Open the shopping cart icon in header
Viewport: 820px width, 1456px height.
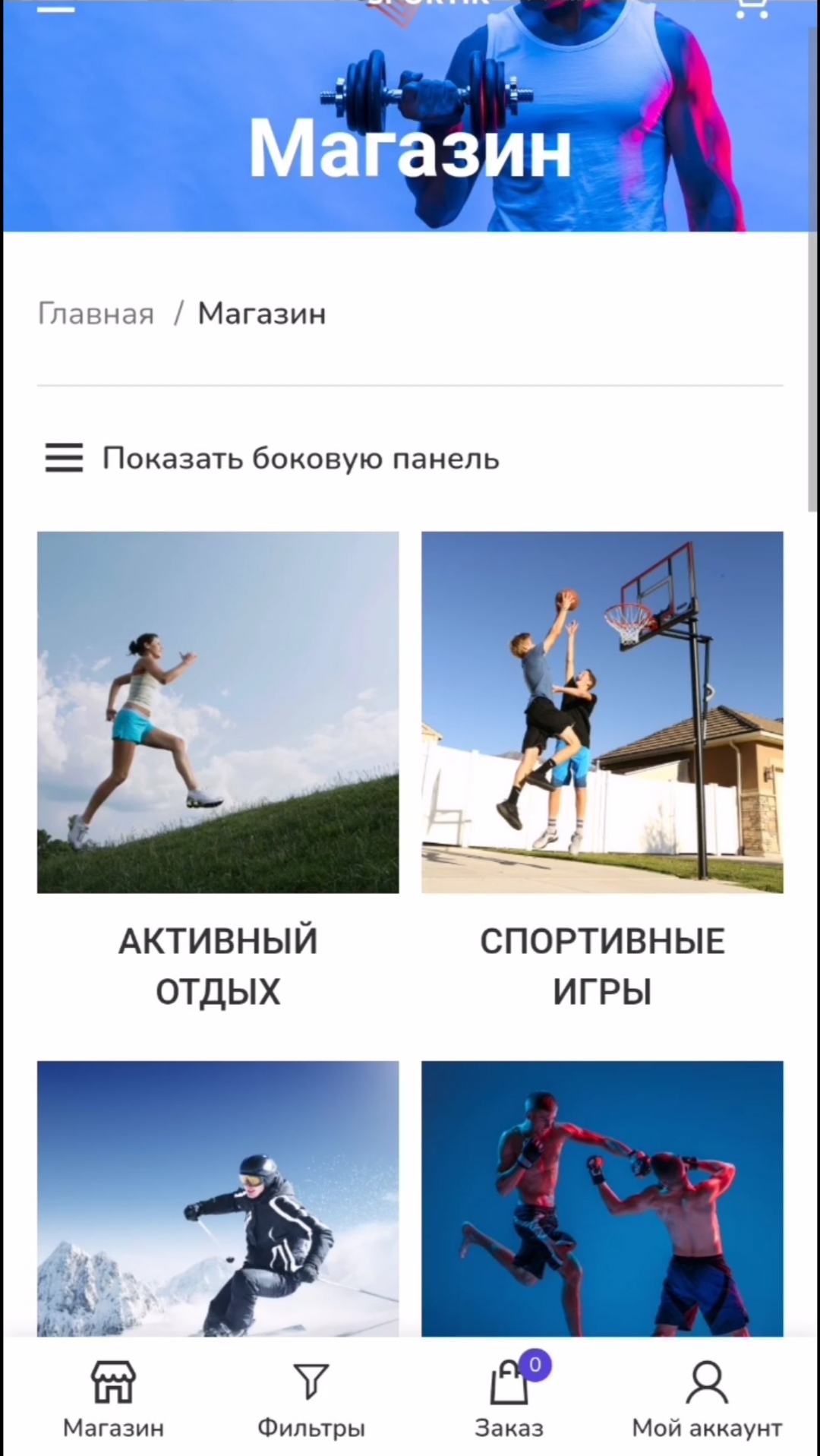[x=752, y=8]
